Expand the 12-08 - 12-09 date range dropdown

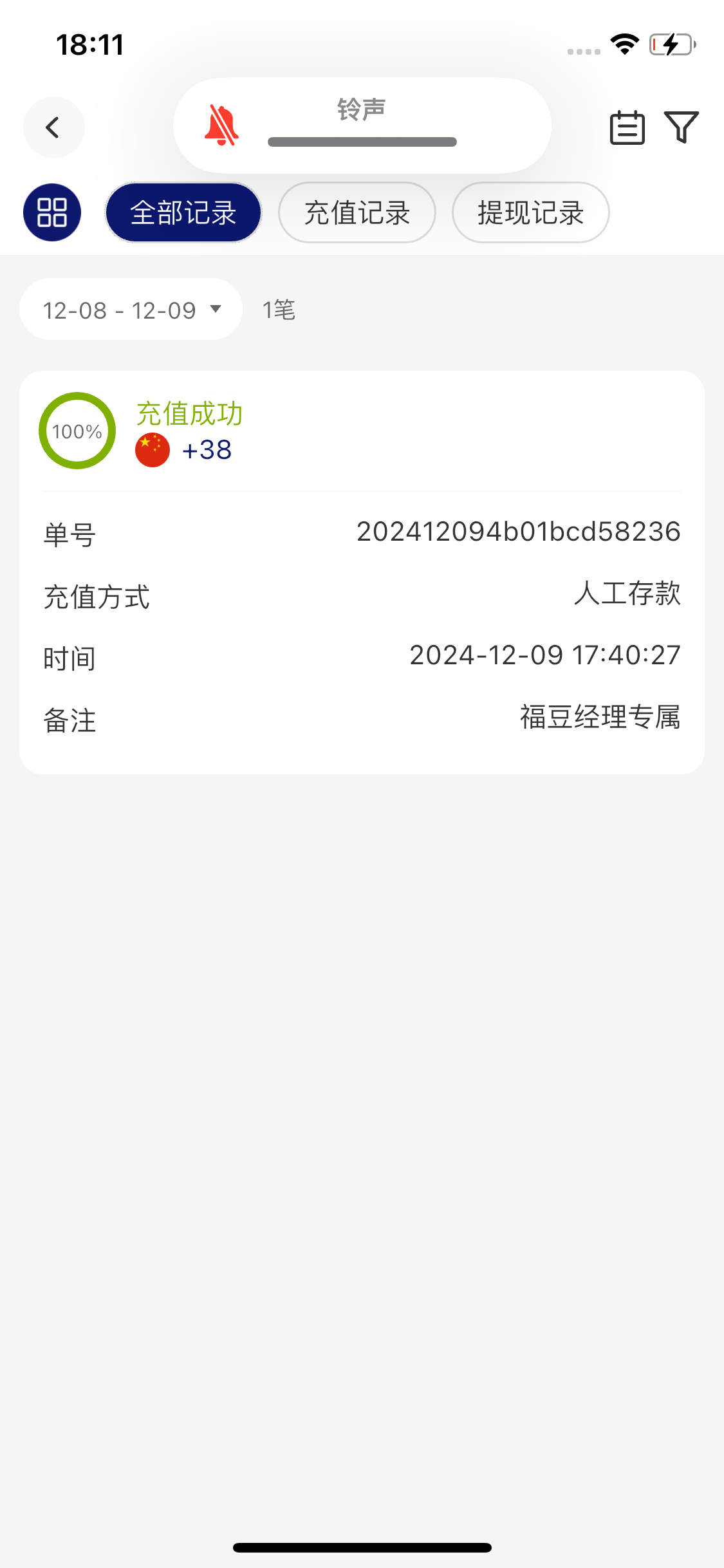click(131, 310)
